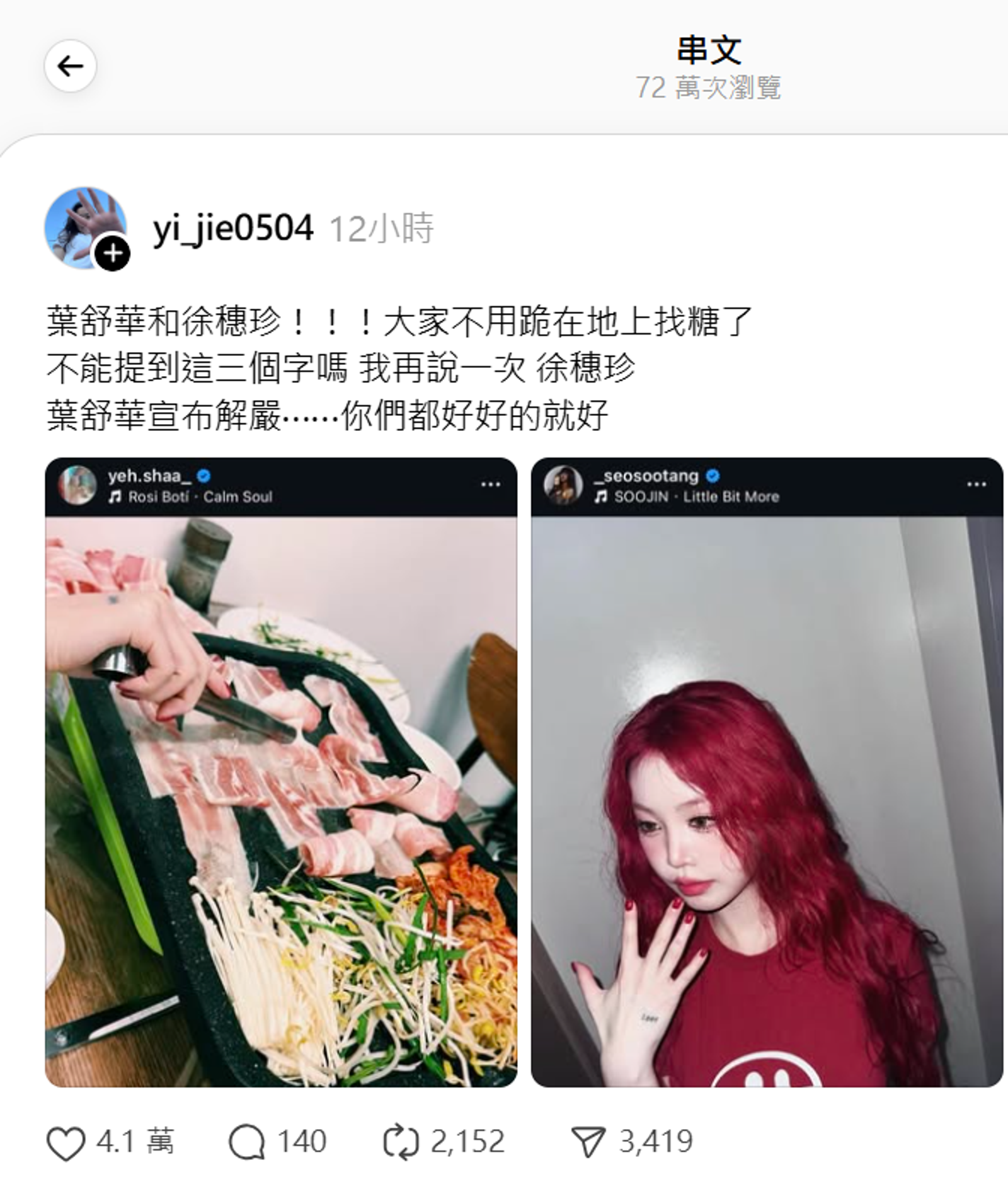The width and height of the screenshot is (1008, 1182).
Task: Go back using the arrow button
Action: click(70, 66)
